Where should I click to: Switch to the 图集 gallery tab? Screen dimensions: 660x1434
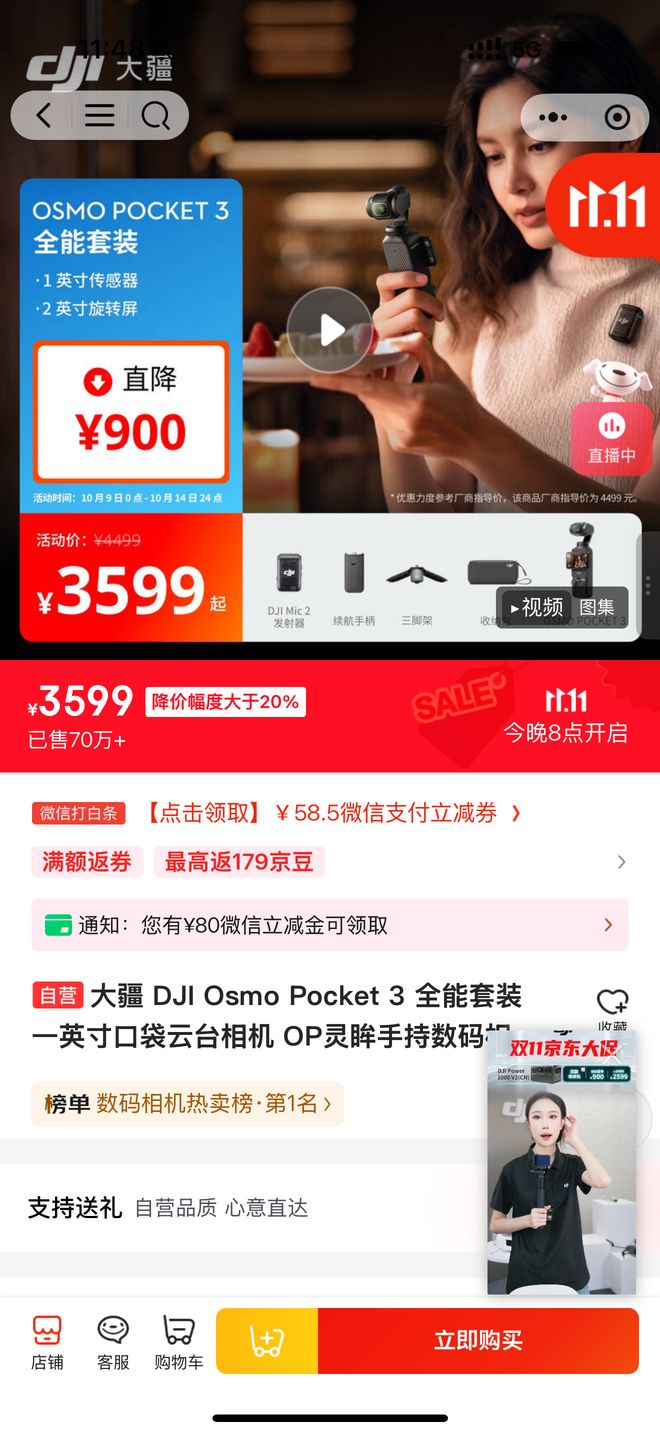point(597,607)
